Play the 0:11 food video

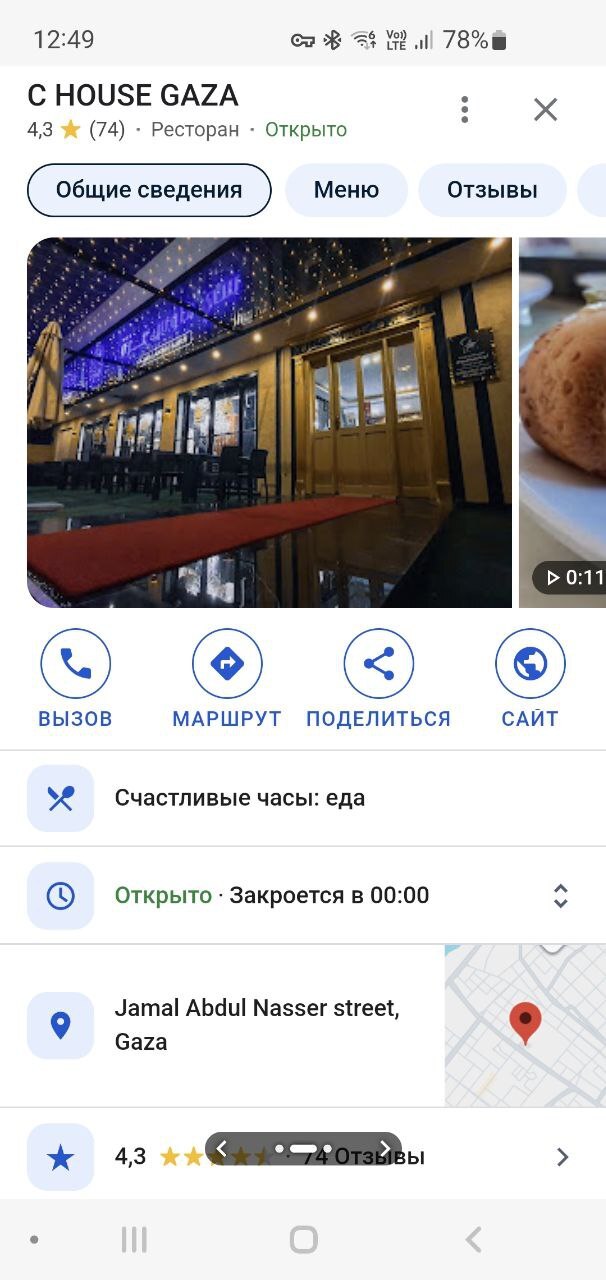[563, 421]
